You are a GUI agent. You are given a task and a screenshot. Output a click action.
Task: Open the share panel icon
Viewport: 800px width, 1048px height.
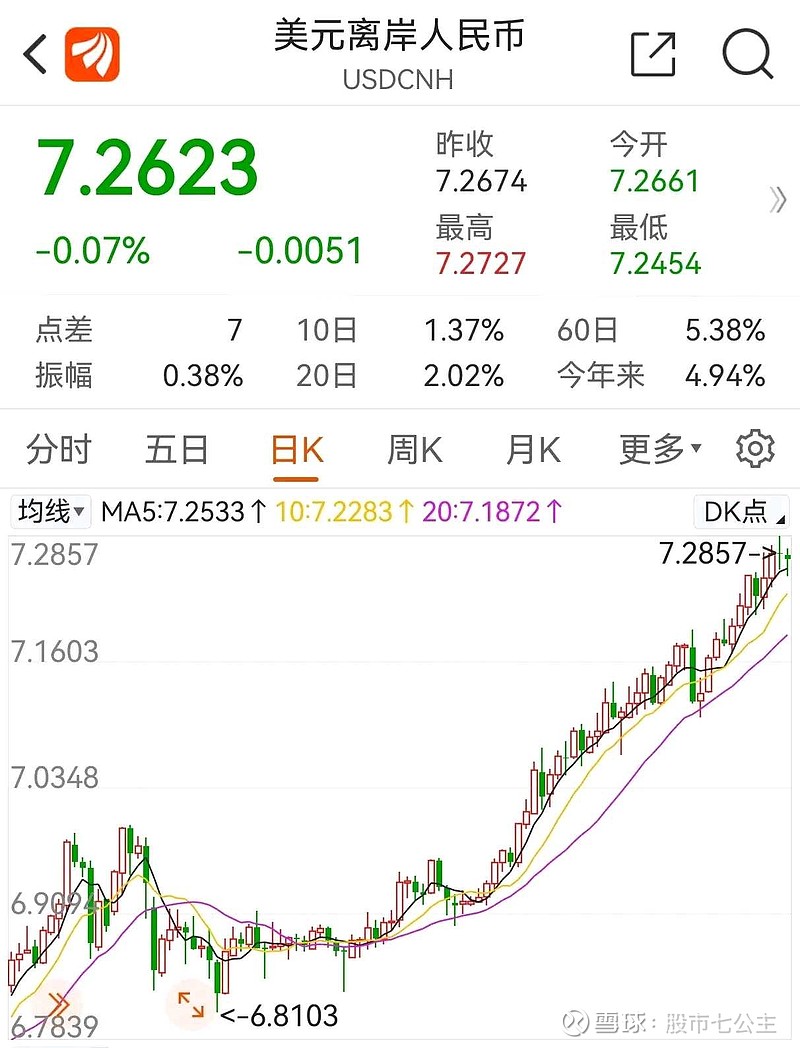655,55
